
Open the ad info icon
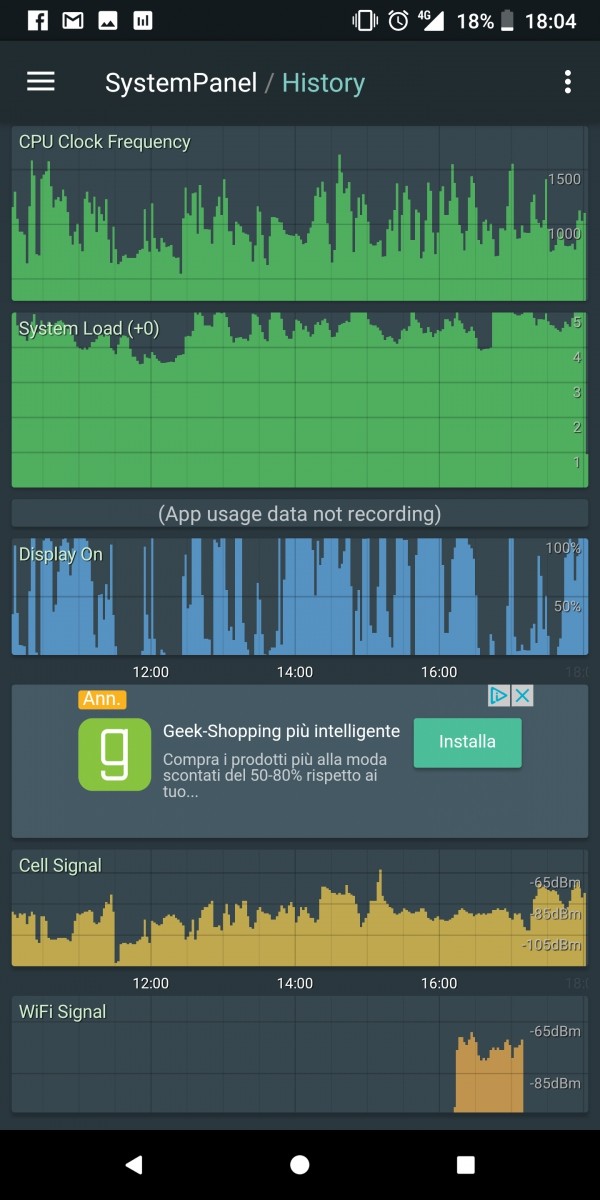pos(500,696)
